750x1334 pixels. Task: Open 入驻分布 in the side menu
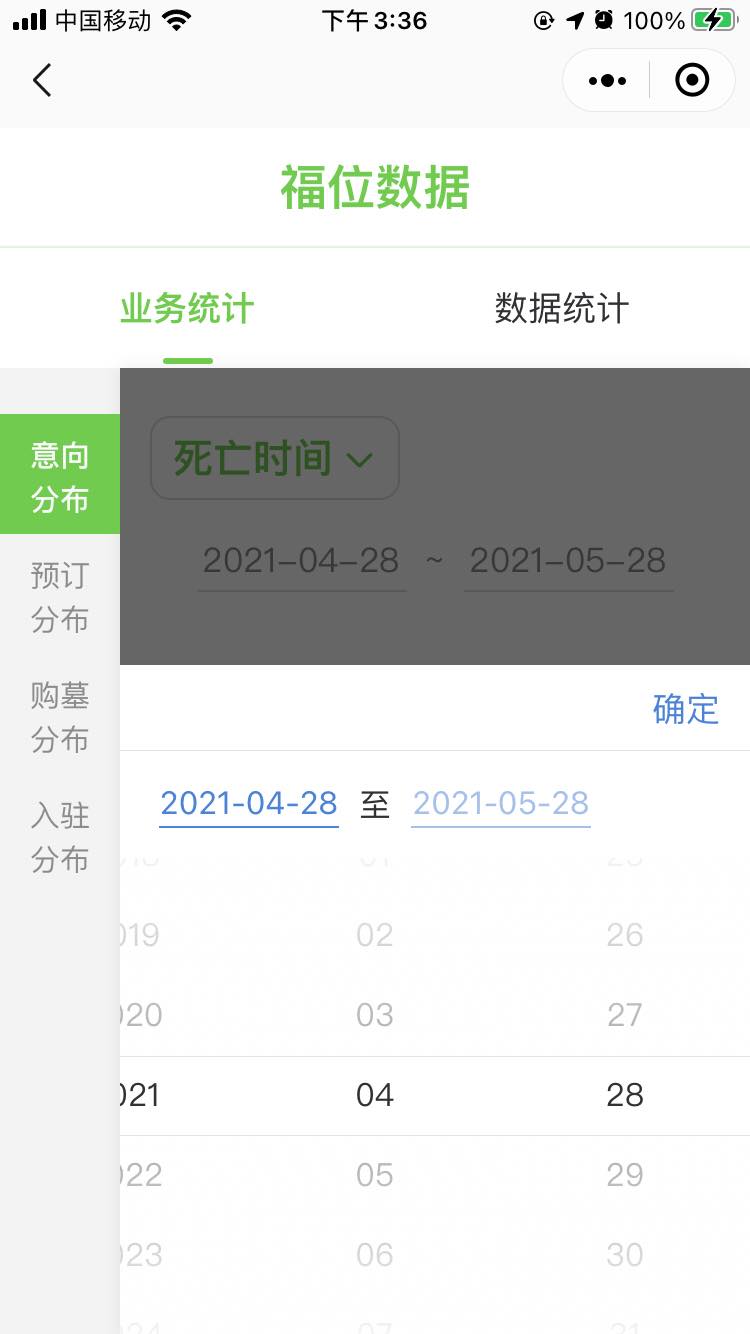point(60,837)
